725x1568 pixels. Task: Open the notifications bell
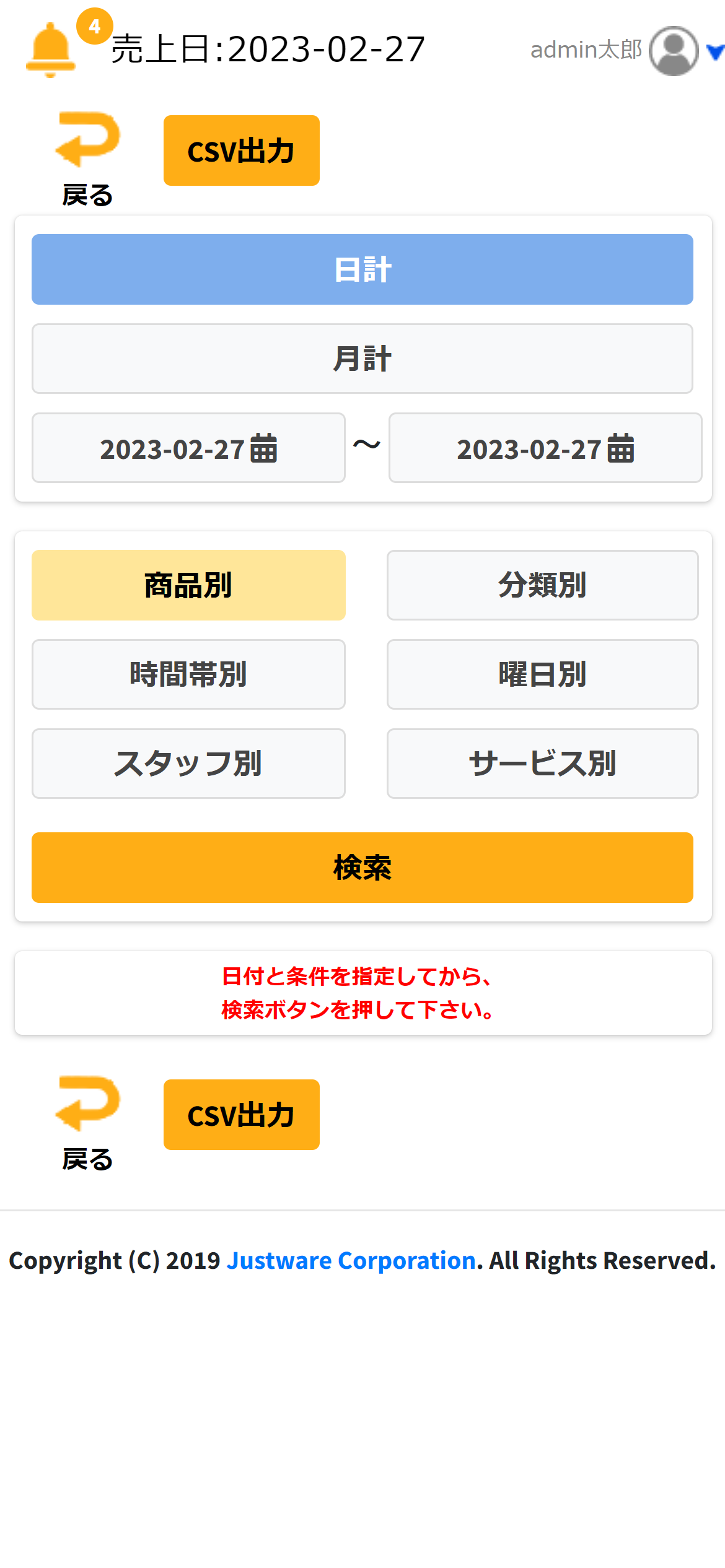coord(51,50)
